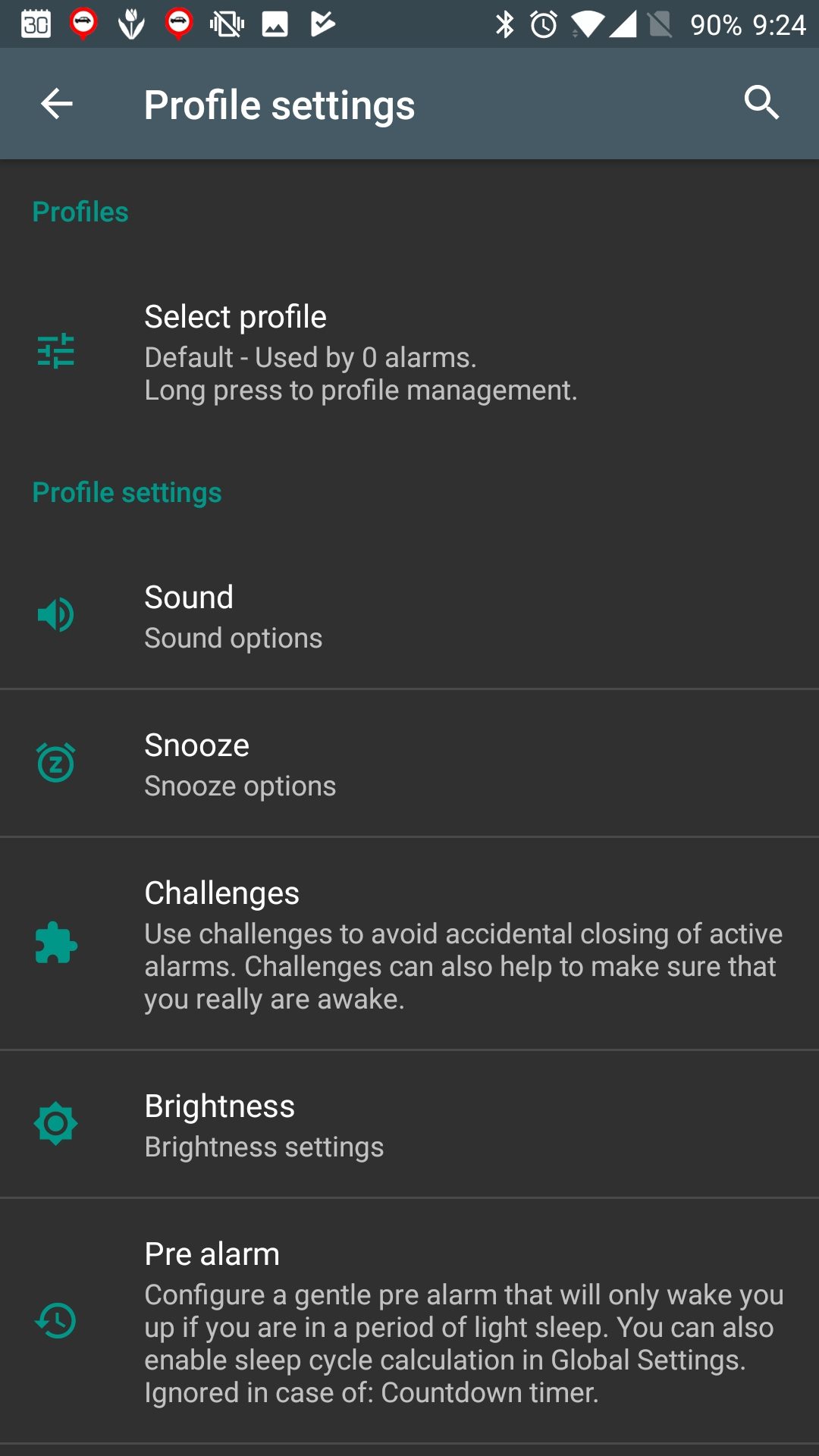Open Brightness settings
This screenshot has width=819, height=1456.
pyautogui.click(x=409, y=1125)
